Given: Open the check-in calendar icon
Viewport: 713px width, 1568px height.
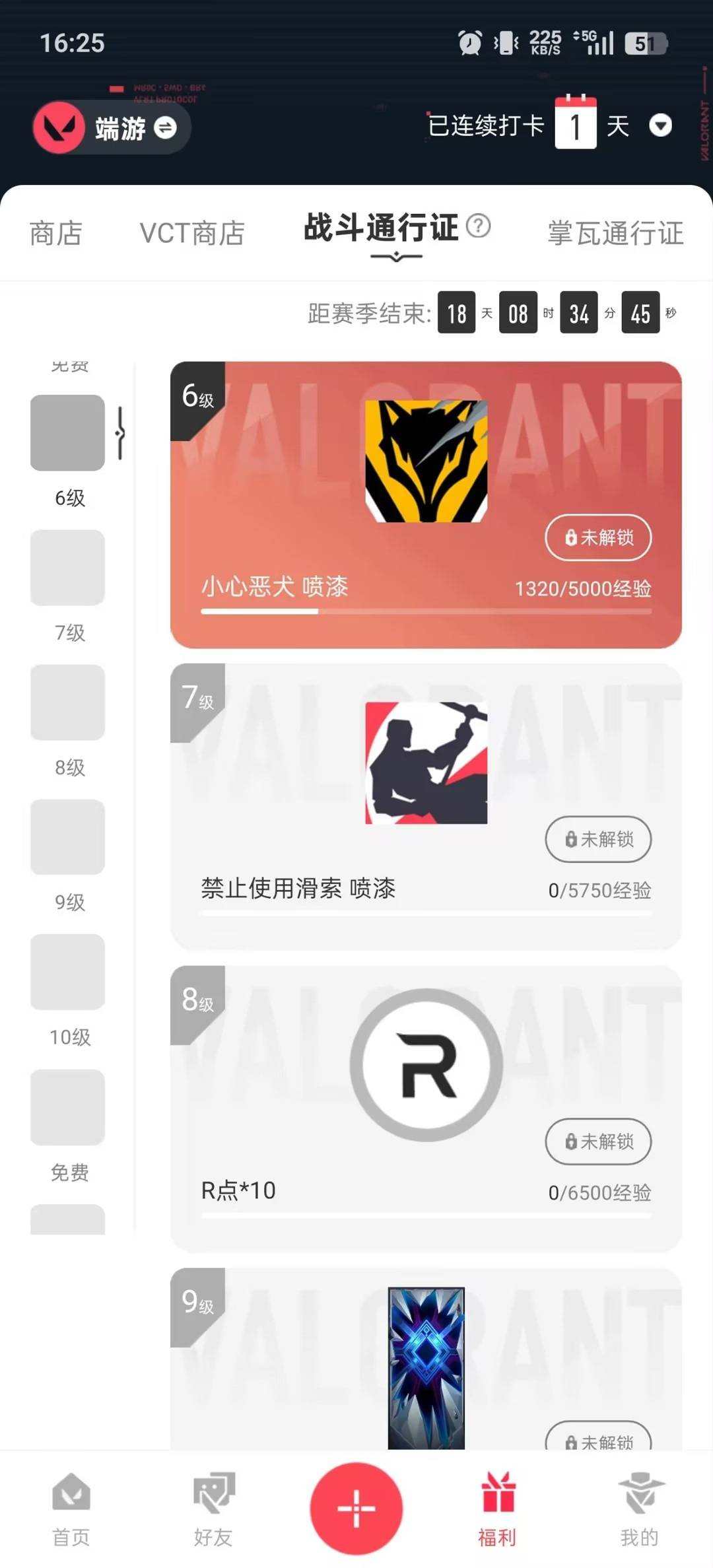Looking at the screenshot, I should tap(576, 124).
